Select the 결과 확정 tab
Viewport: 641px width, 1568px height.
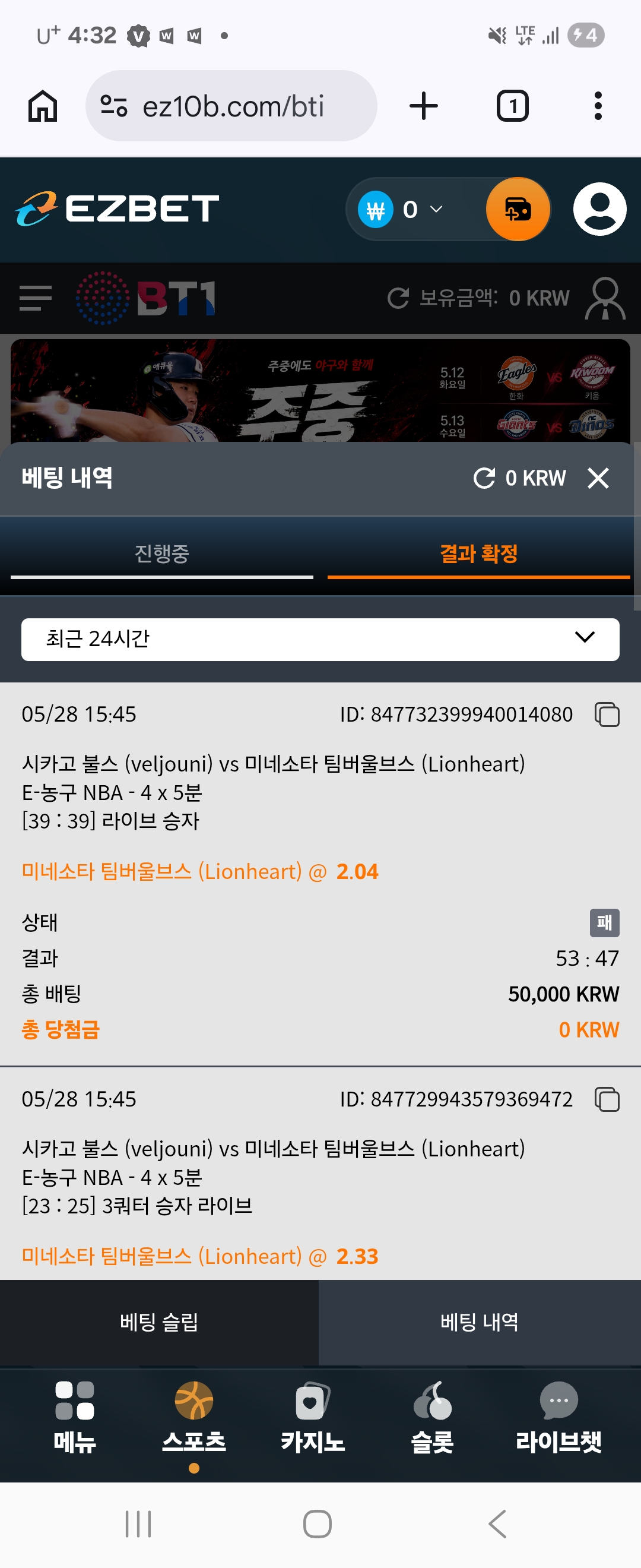(478, 554)
